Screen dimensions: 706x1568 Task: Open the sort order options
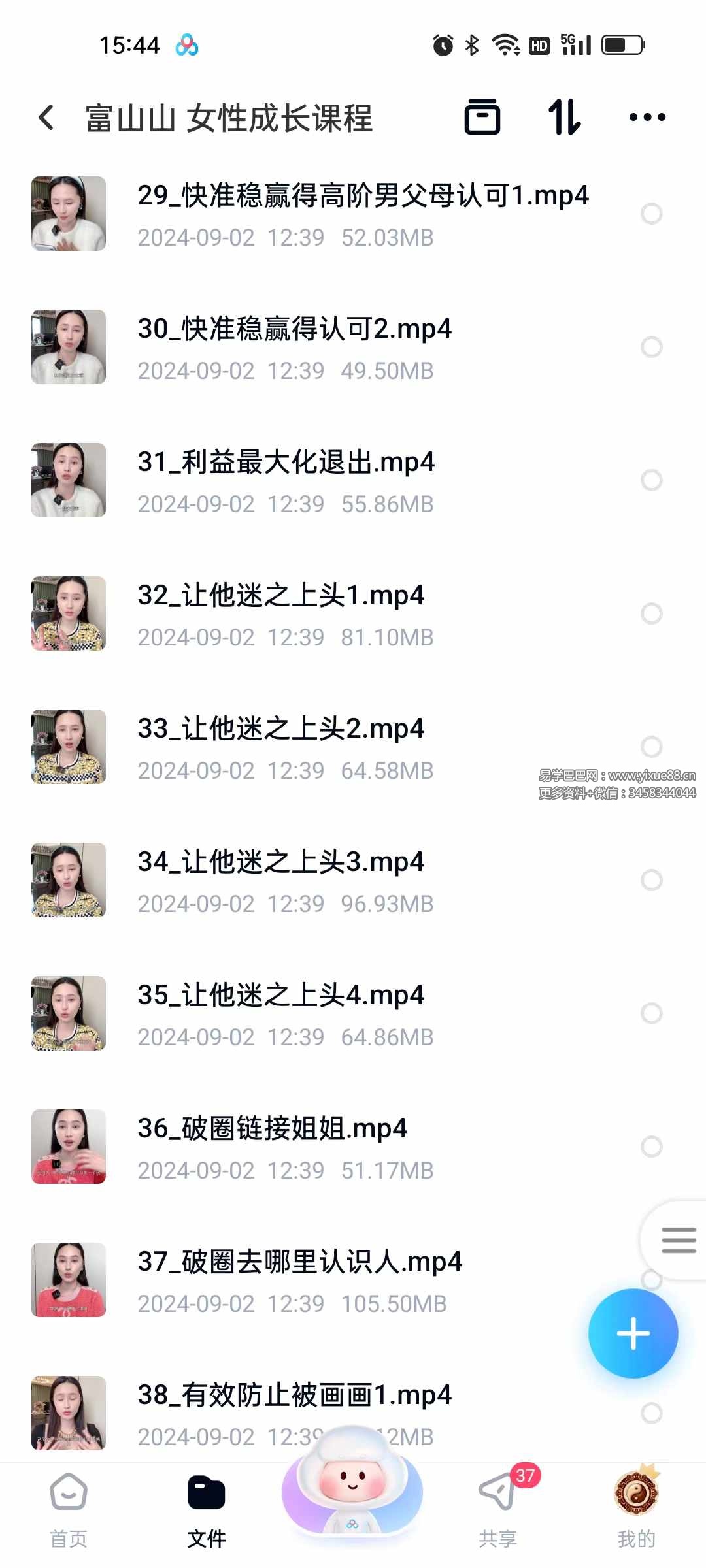[x=564, y=118]
